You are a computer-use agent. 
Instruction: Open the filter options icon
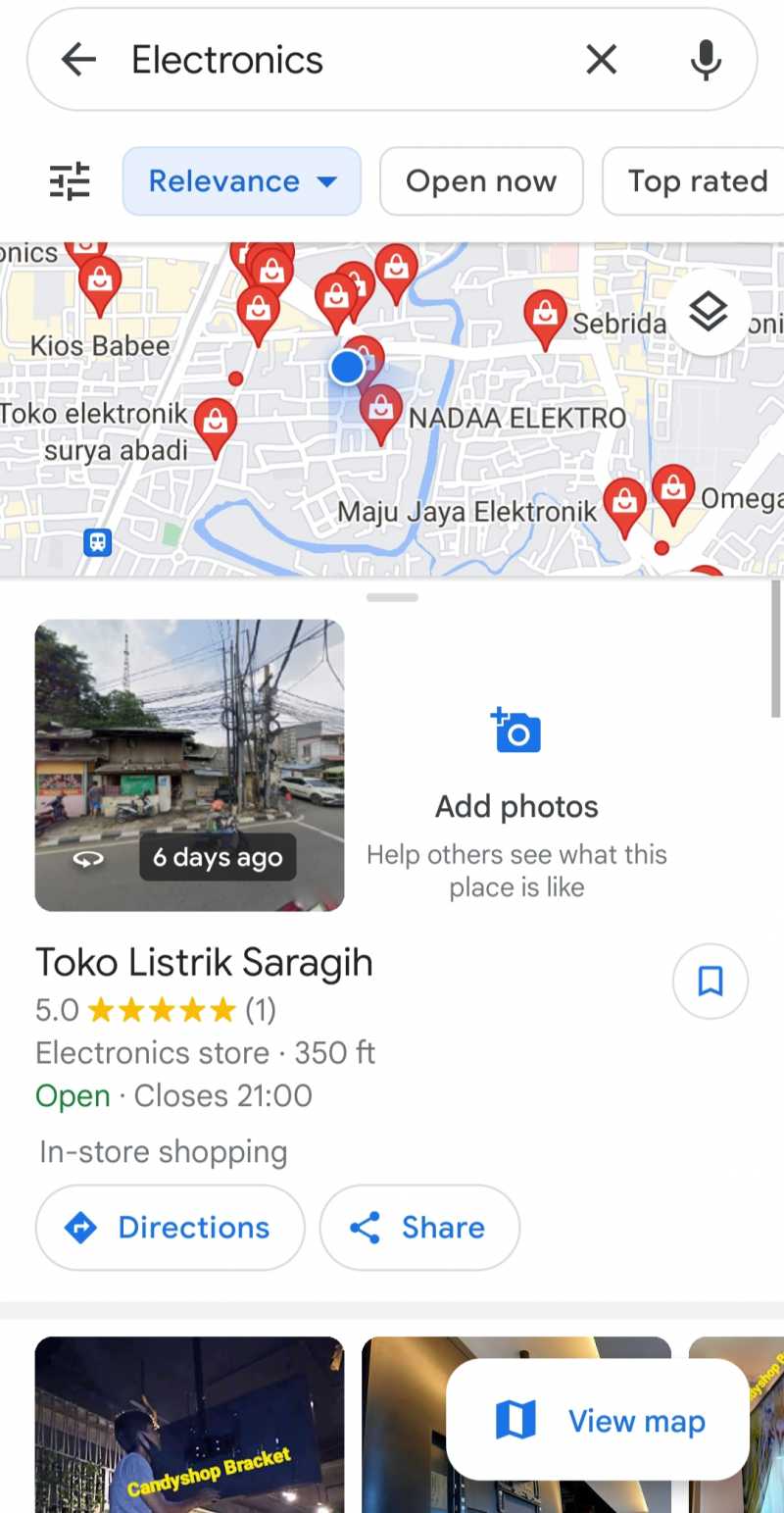click(x=70, y=181)
